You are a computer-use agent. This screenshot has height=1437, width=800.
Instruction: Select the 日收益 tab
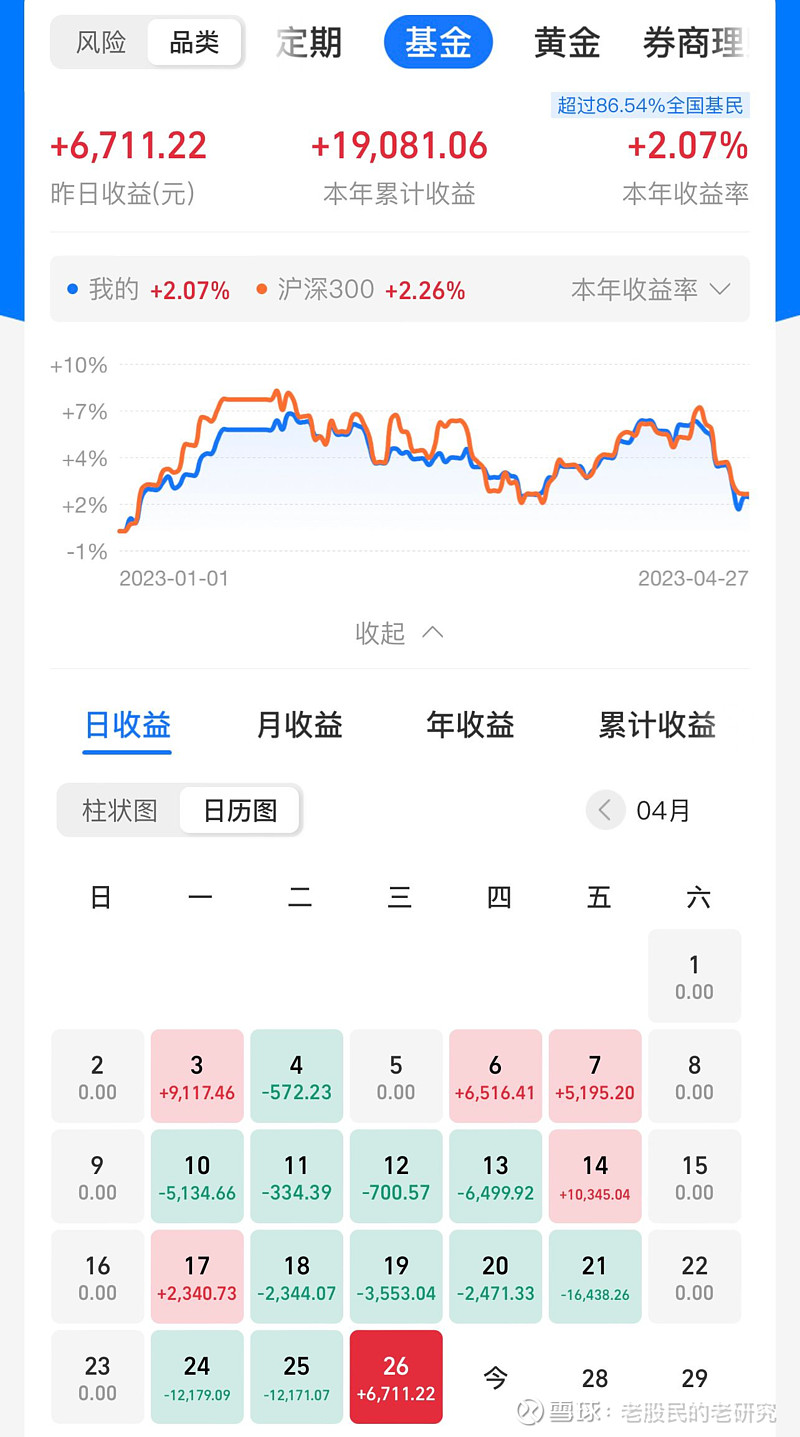pos(127,725)
